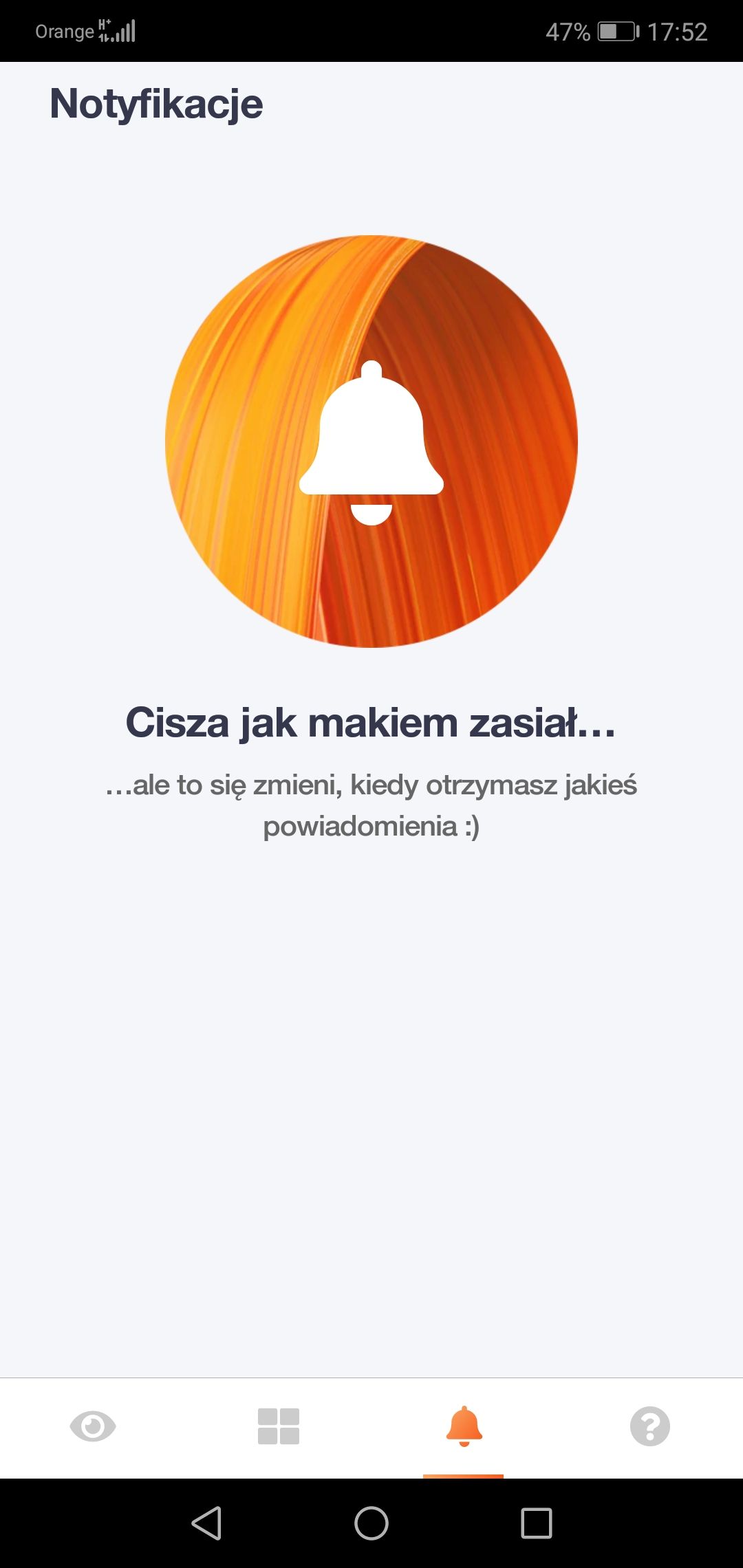Tap the clock showing 17:52
The image size is (743, 1568).
pyautogui.click(x=677, y=31)
